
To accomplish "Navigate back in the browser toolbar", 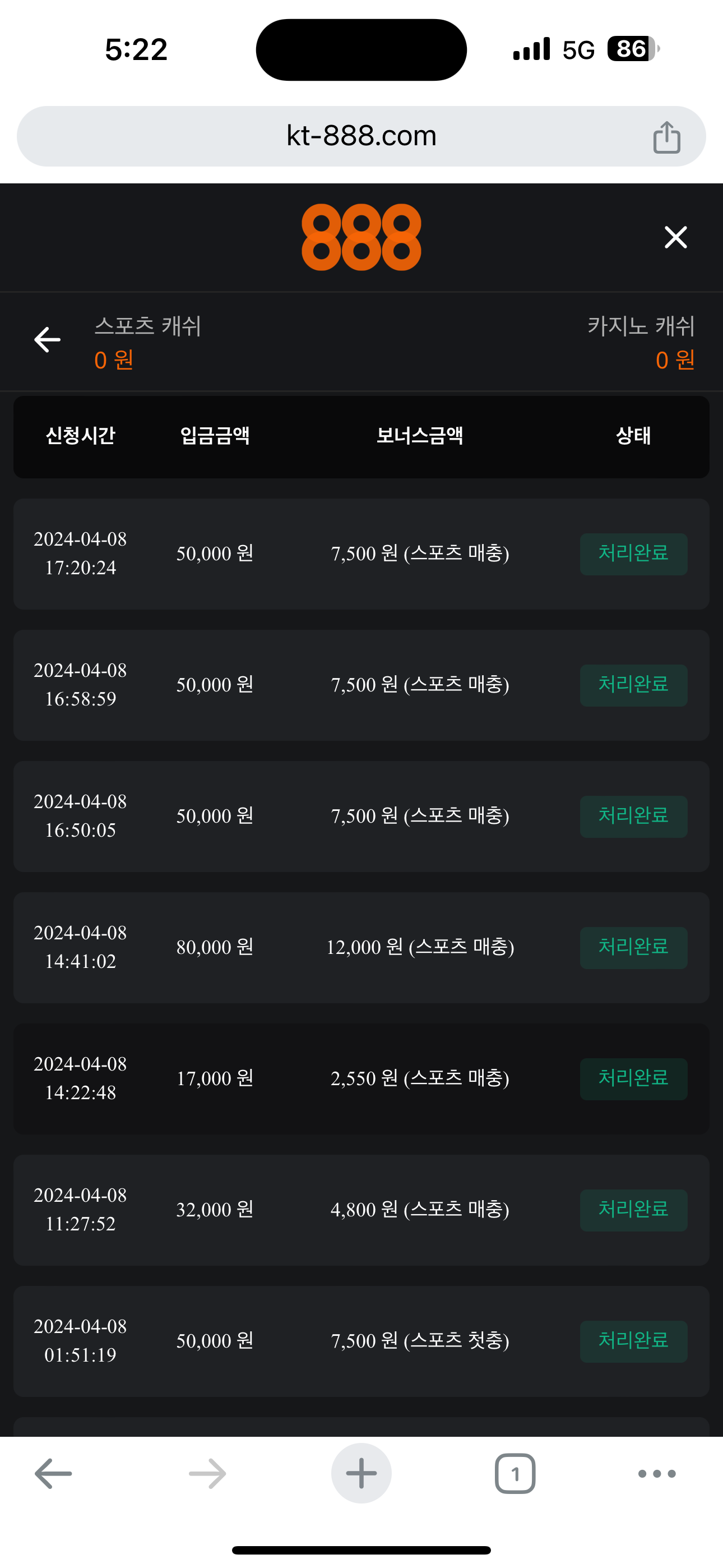I will [54, 1474].
